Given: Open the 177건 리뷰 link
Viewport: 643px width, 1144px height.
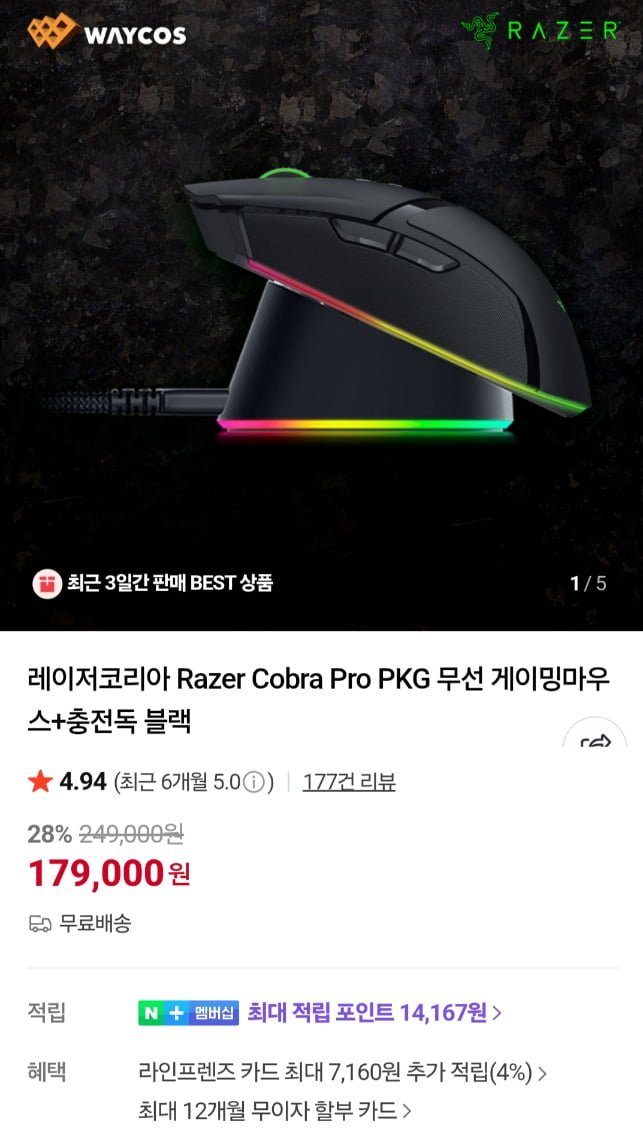Looking at the screenshot, I should [349, 782].
